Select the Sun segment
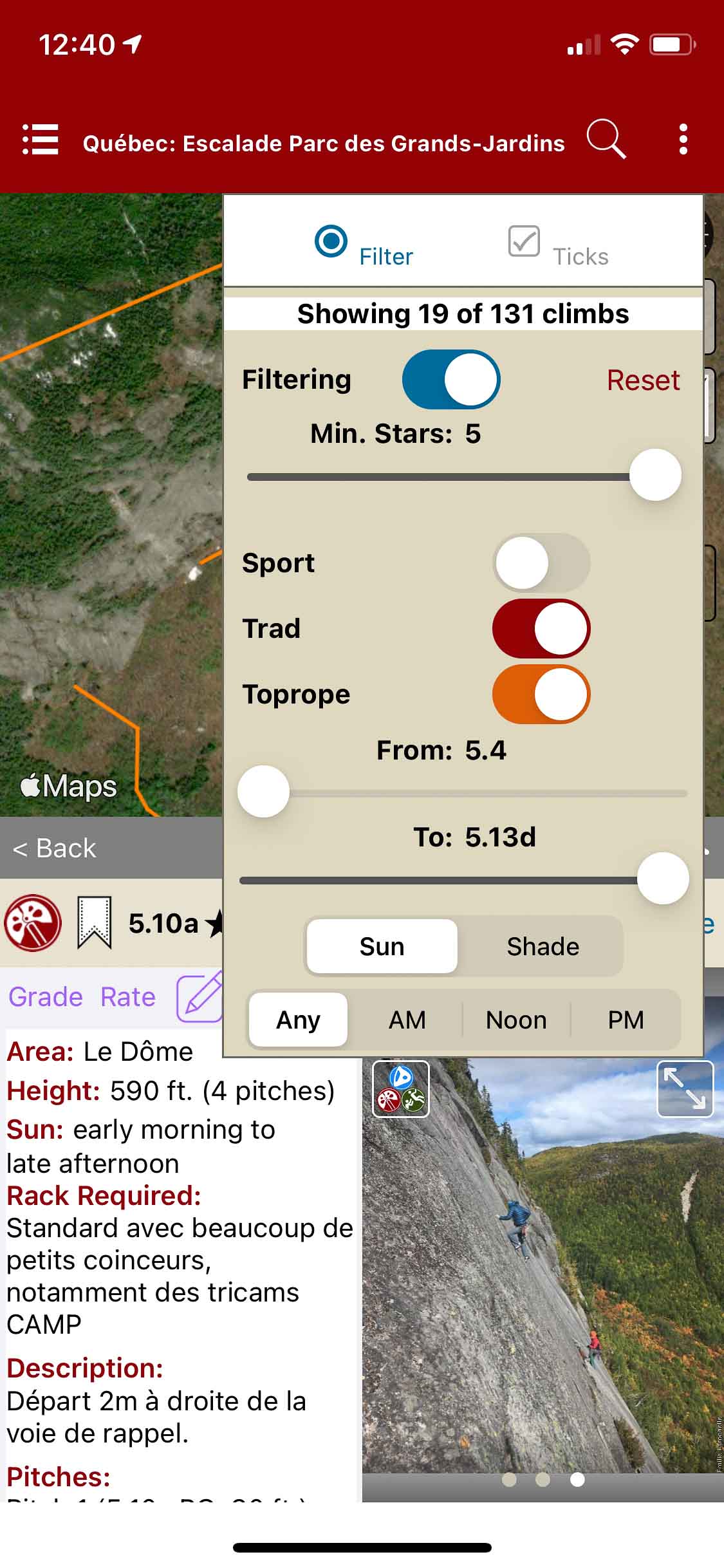The image size is (724, 1568). click(382, 946)
